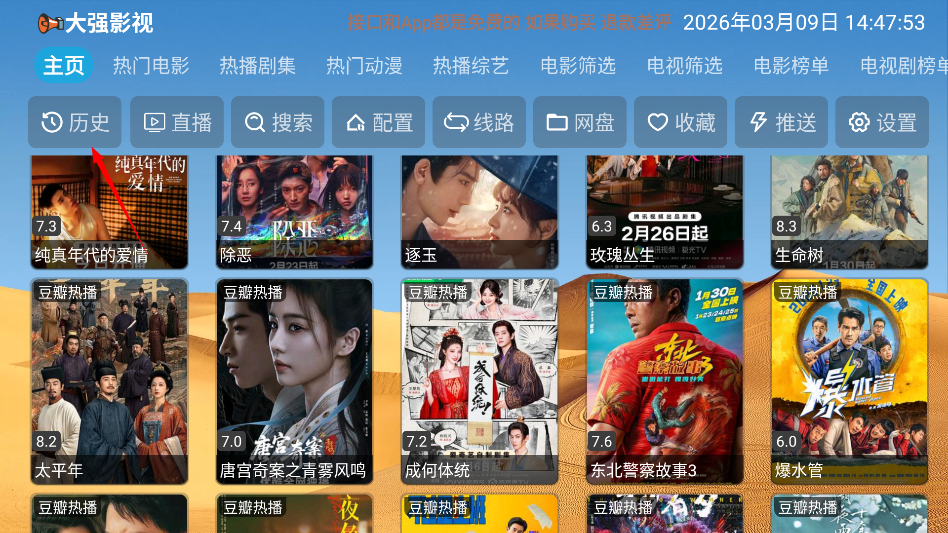Open the 历史 history button
The image size is (948, 533).
(75, 122)
